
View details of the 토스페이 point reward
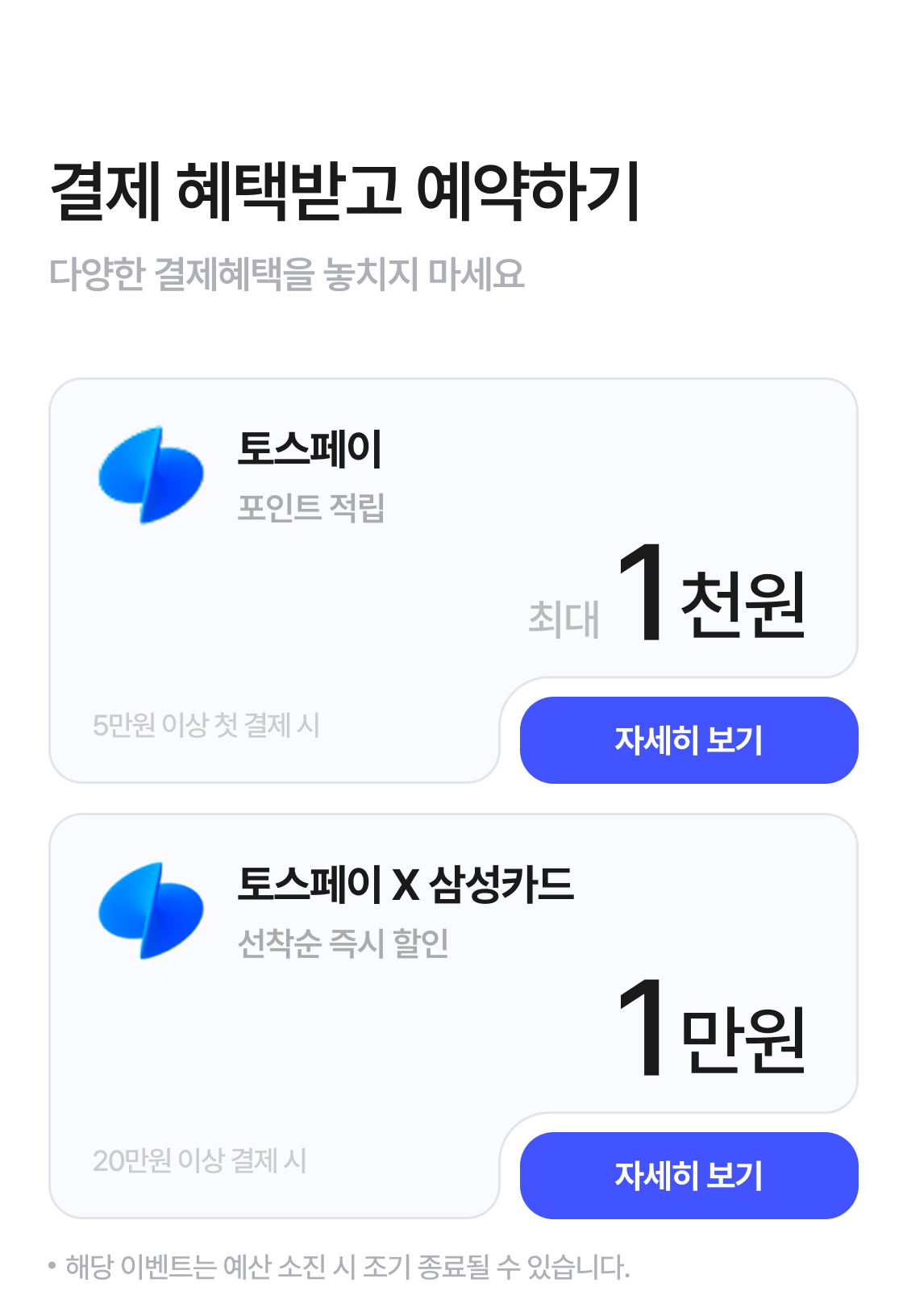[x=689, y=739]
